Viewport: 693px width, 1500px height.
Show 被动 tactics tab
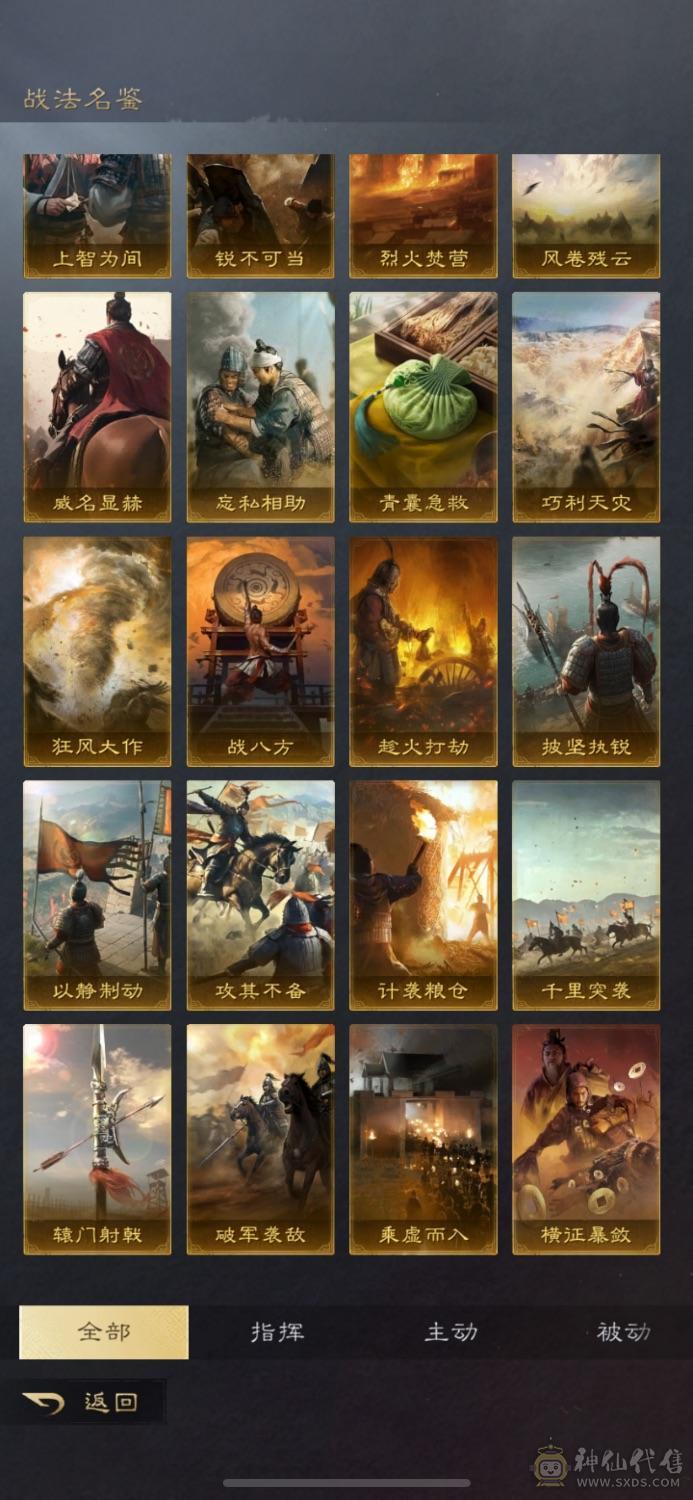(623, 1332)
